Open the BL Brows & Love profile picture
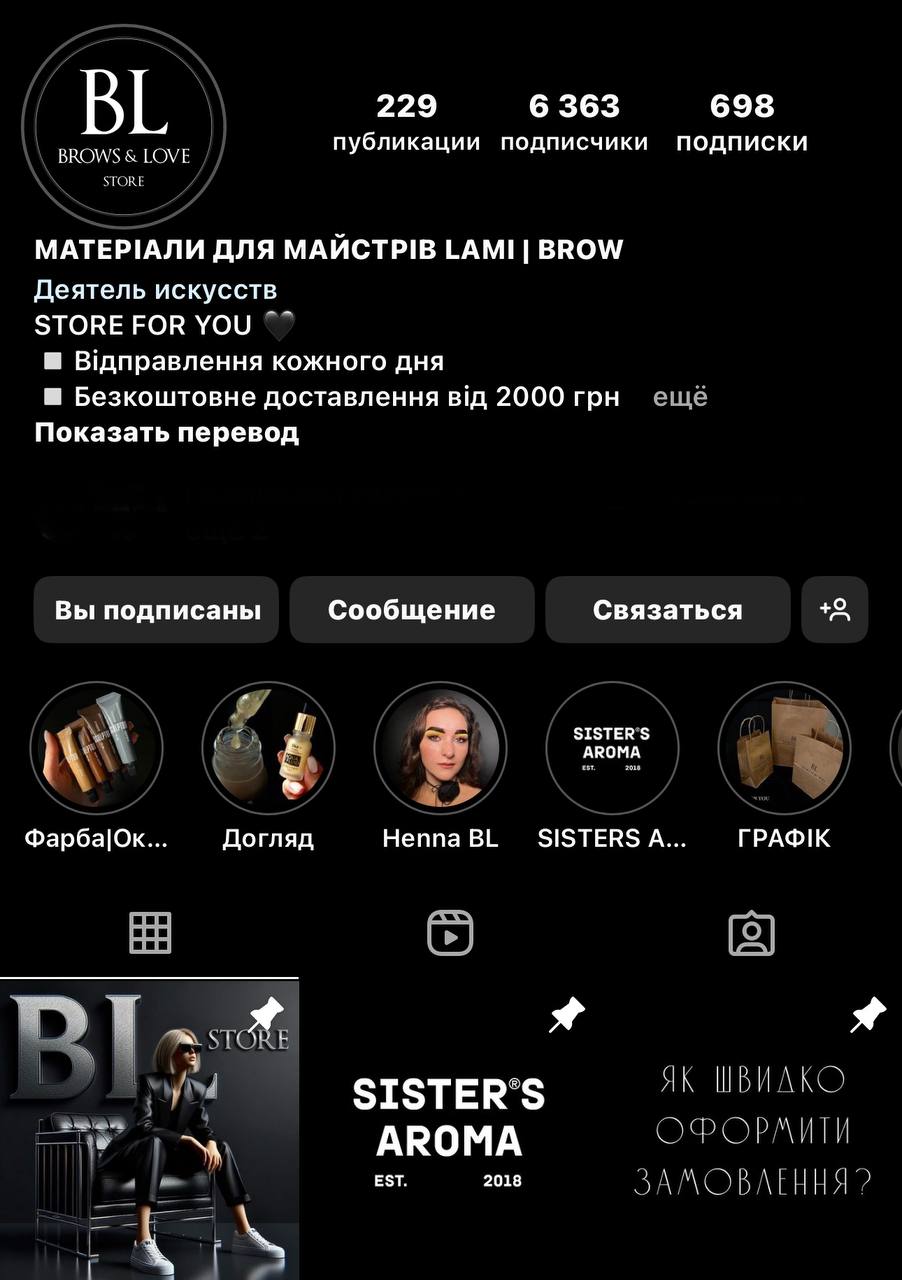 click(124, 126)
